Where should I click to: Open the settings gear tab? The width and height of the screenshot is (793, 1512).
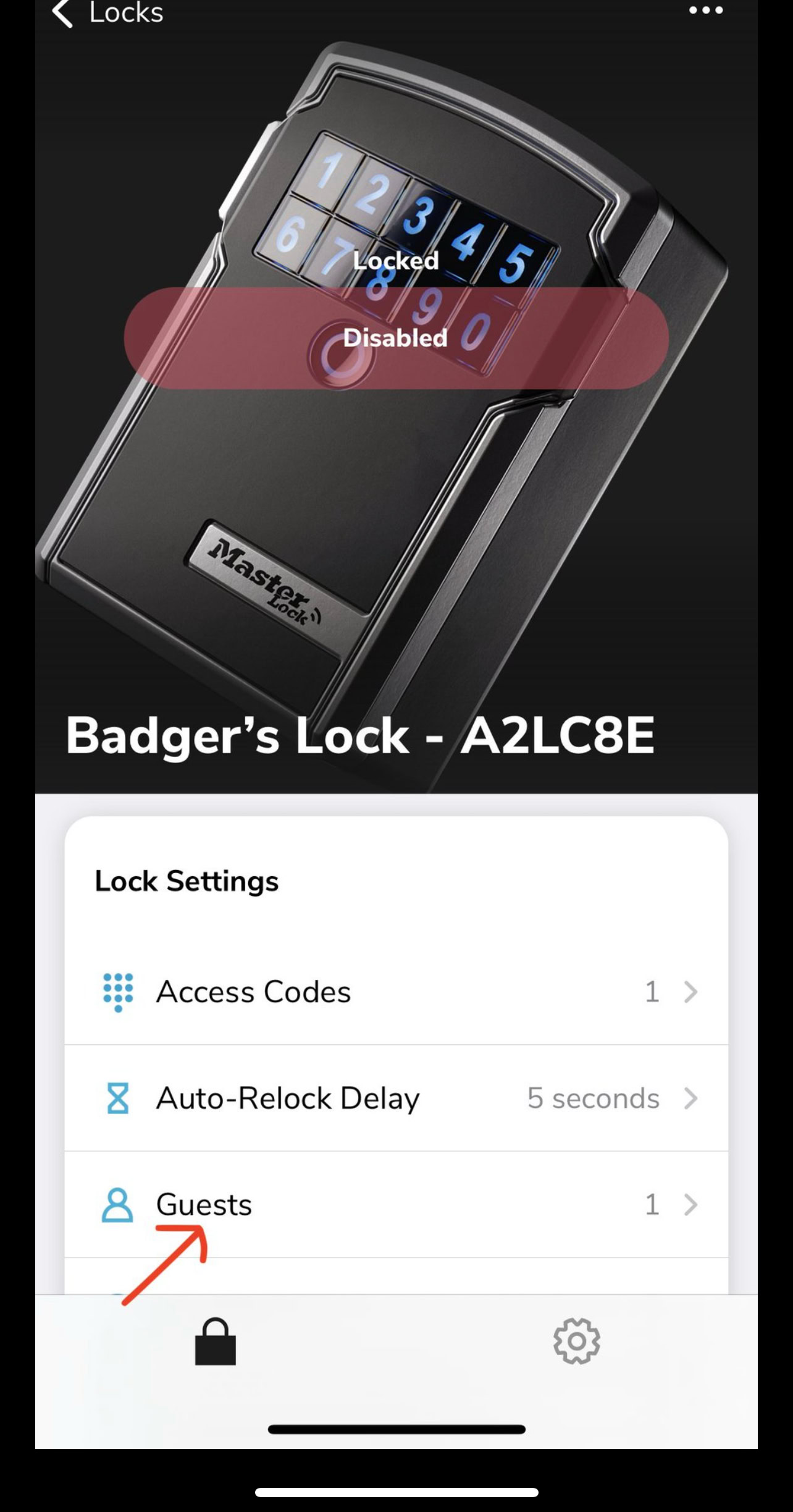[576, 1341]
